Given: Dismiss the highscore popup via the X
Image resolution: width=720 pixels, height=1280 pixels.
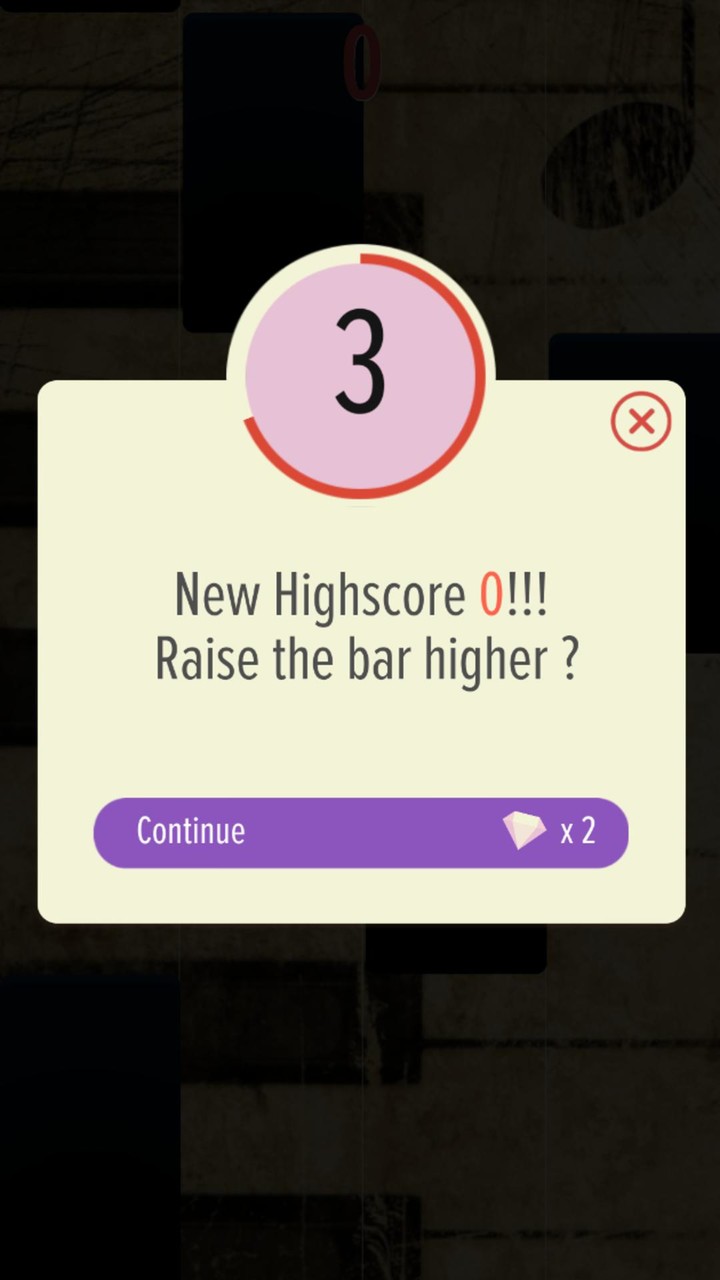Looking at the screenshot, I should pyautogui.click(x=641, y=421).
